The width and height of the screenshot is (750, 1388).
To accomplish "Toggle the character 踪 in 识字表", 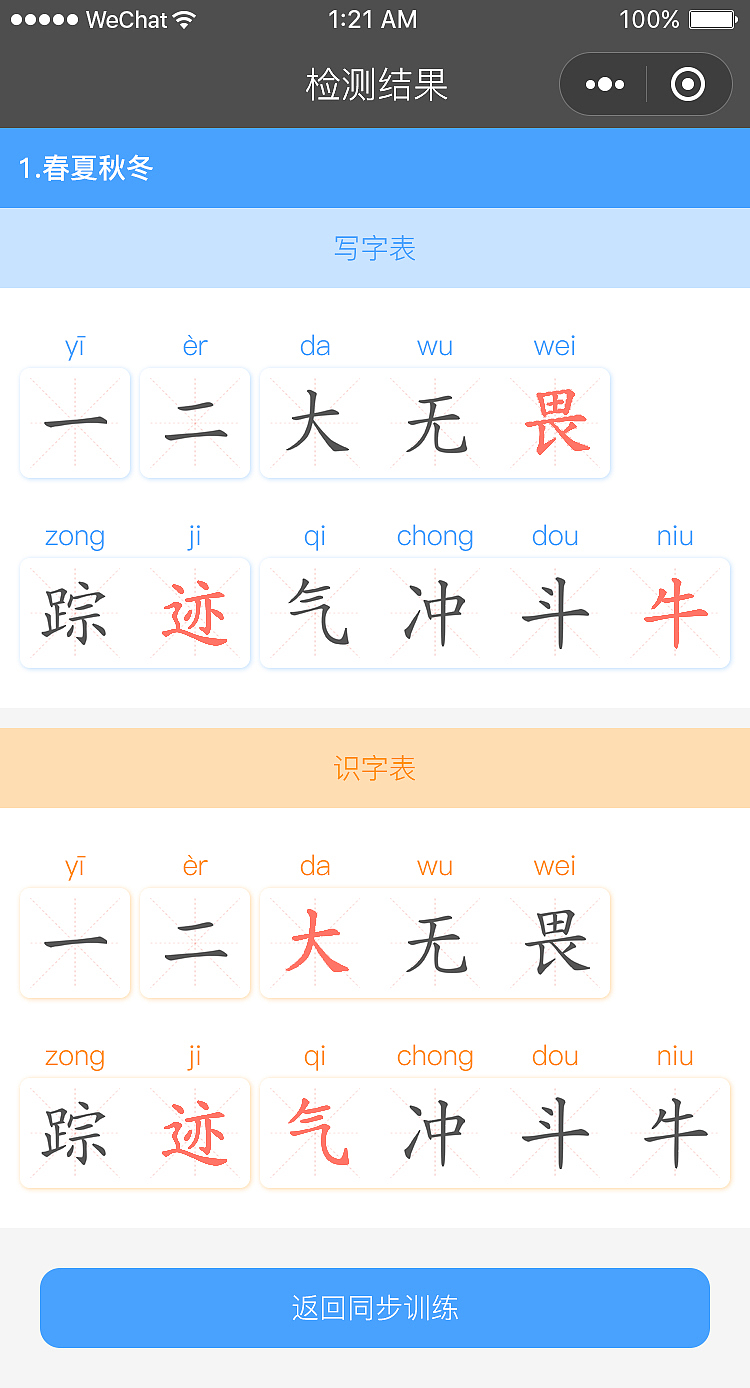I will coord(75,1133).
